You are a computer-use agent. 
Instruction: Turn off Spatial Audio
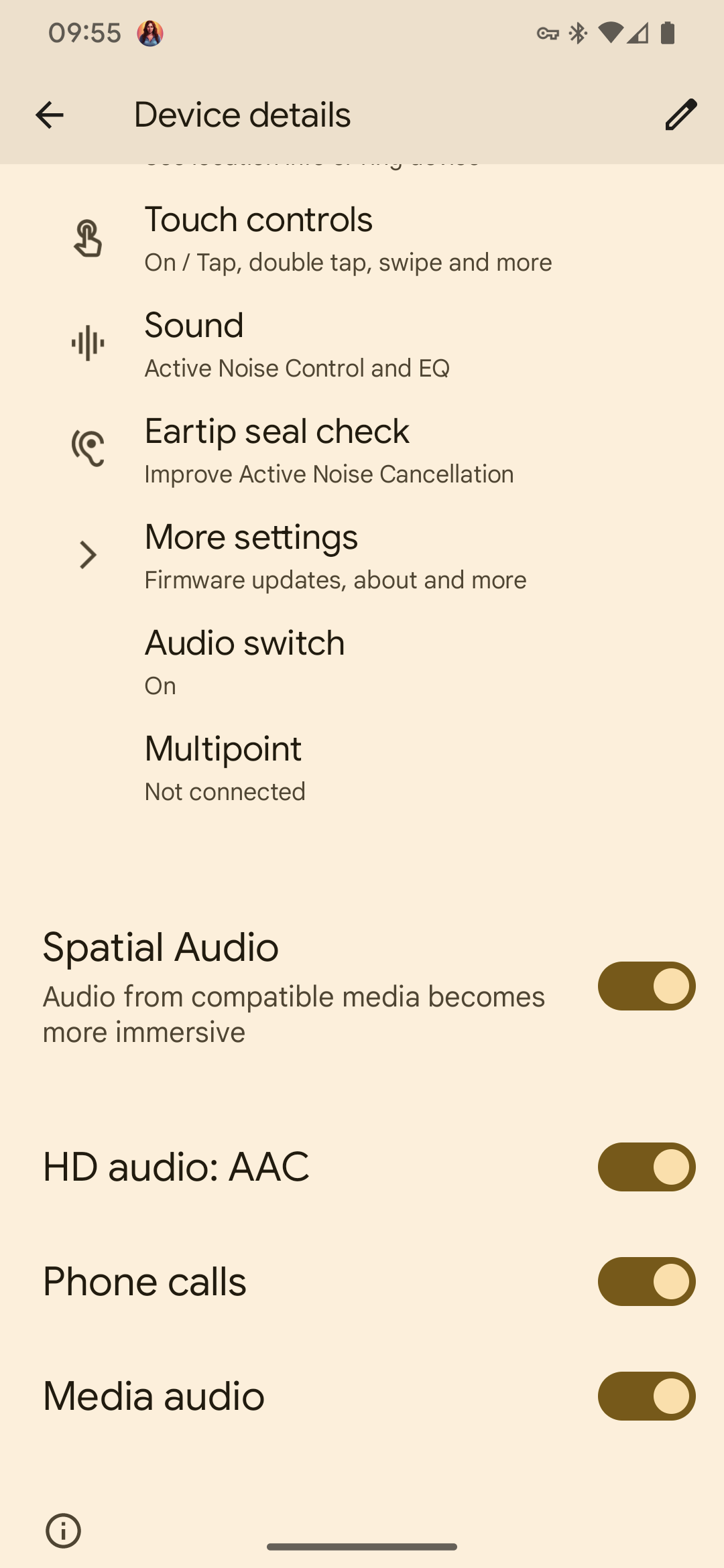[x=646, y=986]
